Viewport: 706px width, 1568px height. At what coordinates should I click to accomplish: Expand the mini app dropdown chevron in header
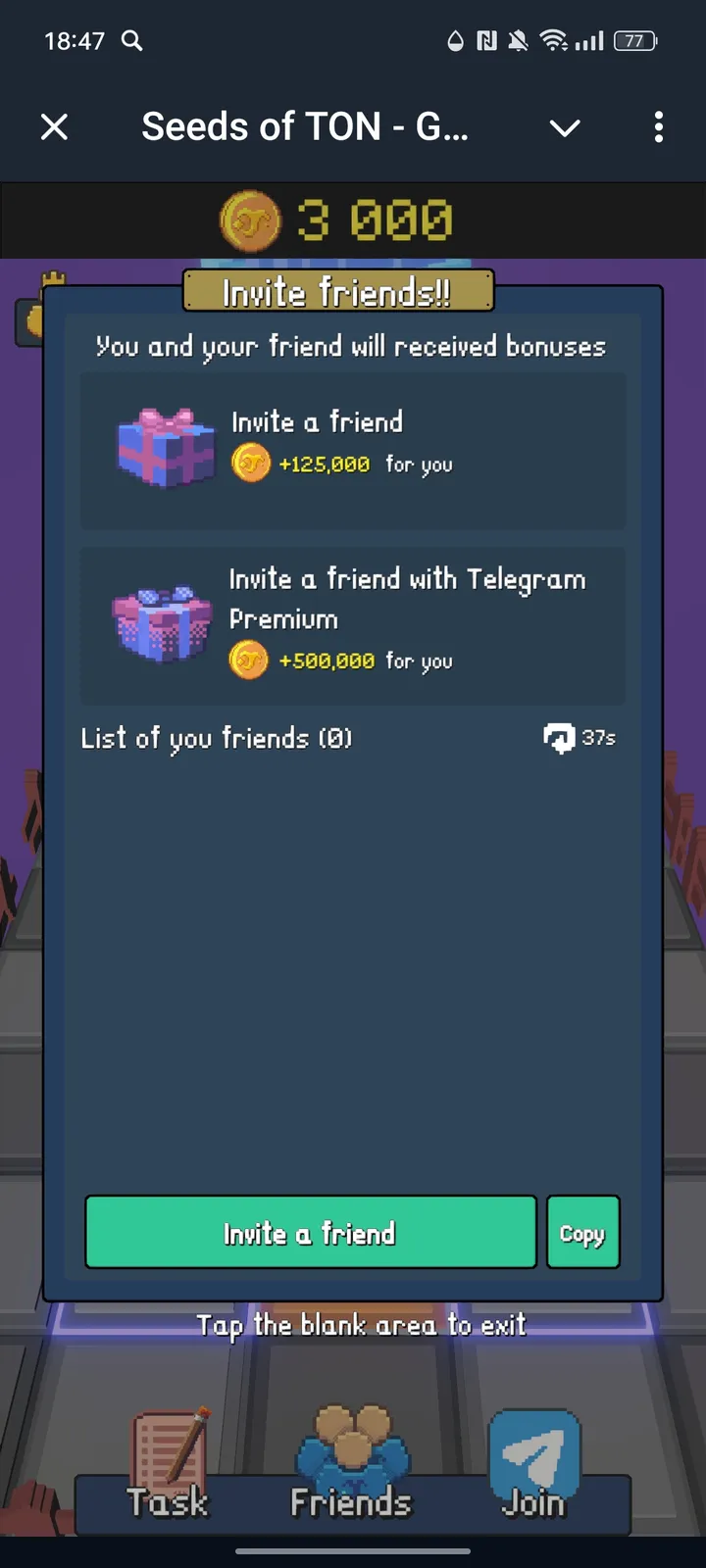click(x=565, y=127)
